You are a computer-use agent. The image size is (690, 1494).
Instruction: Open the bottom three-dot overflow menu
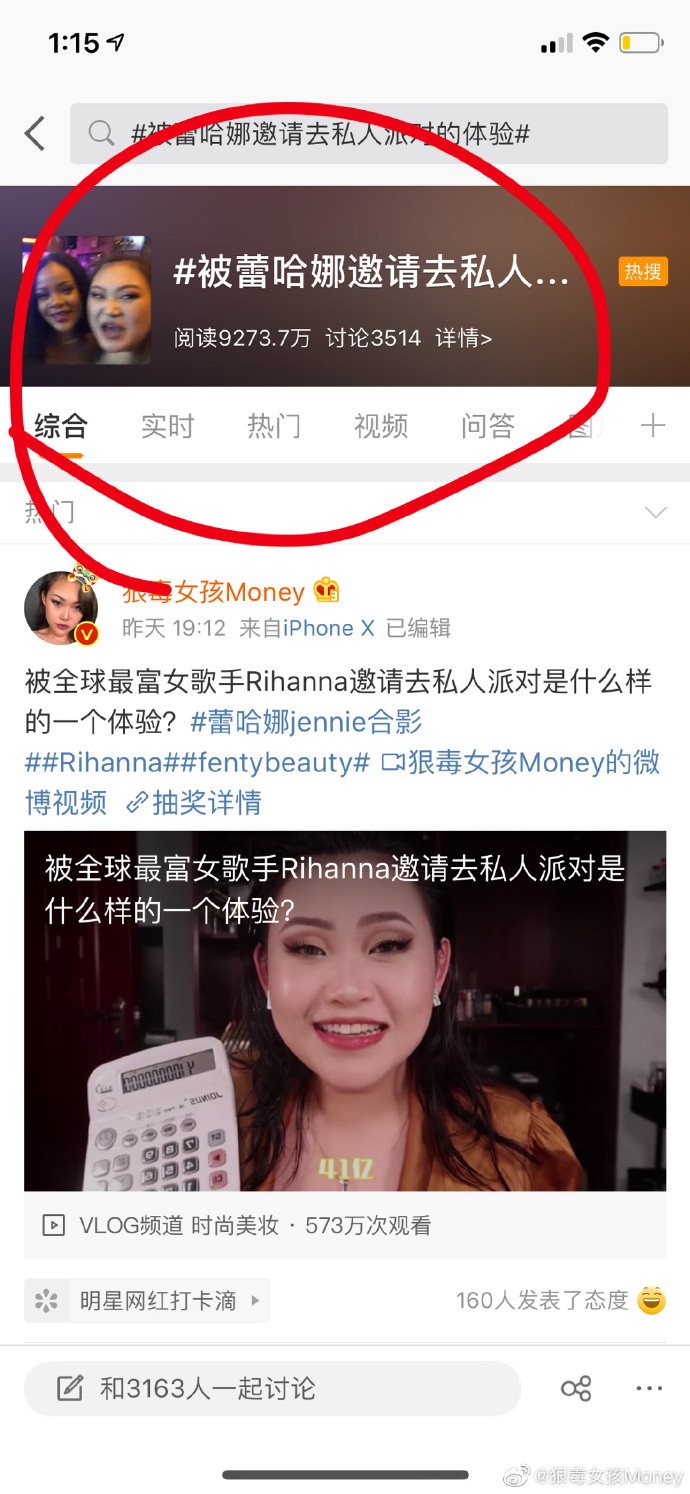[649, 1388]
